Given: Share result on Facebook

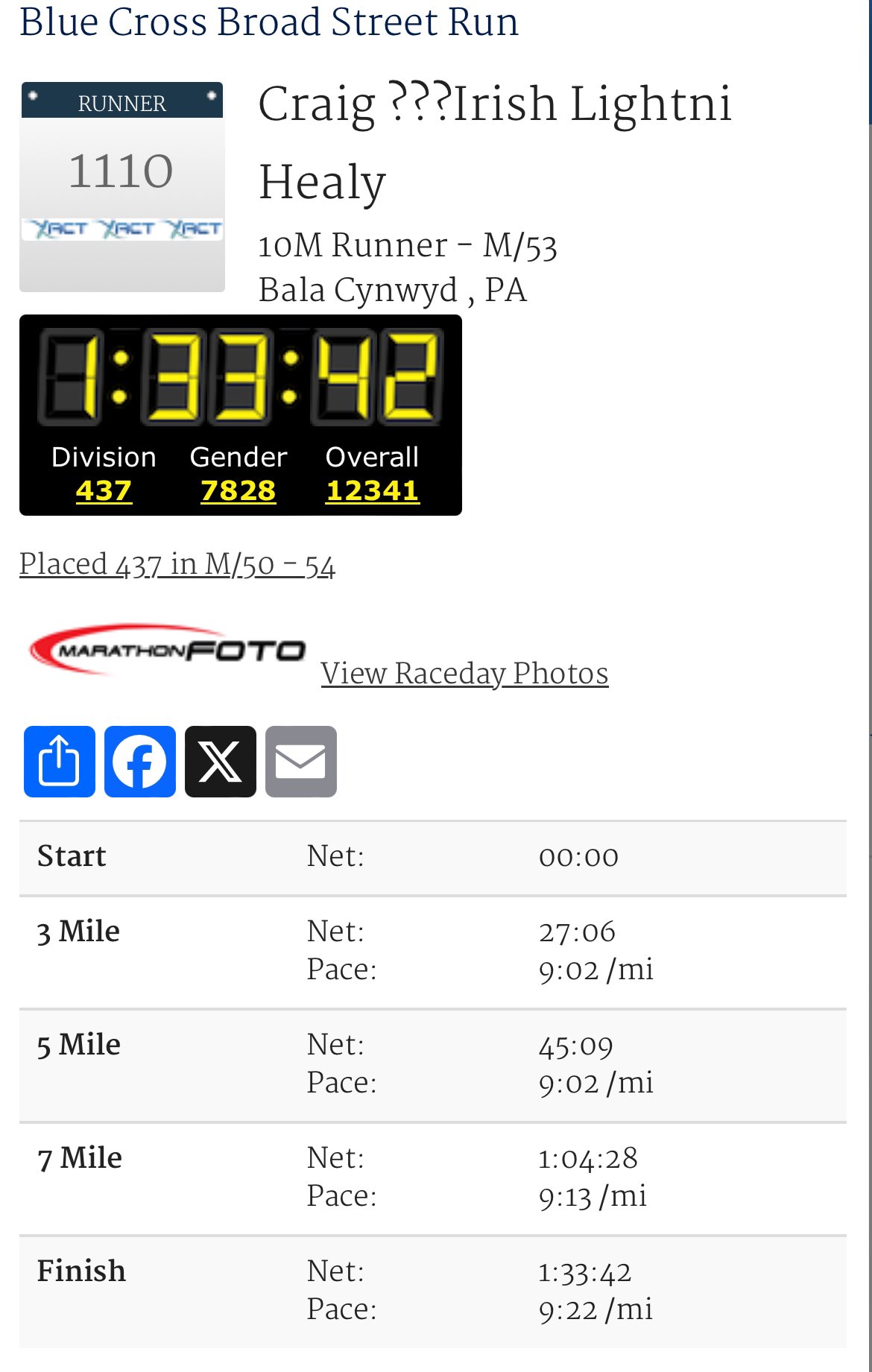Looking at the screenshot, I should pyautogui.click(x=140, y=762).
